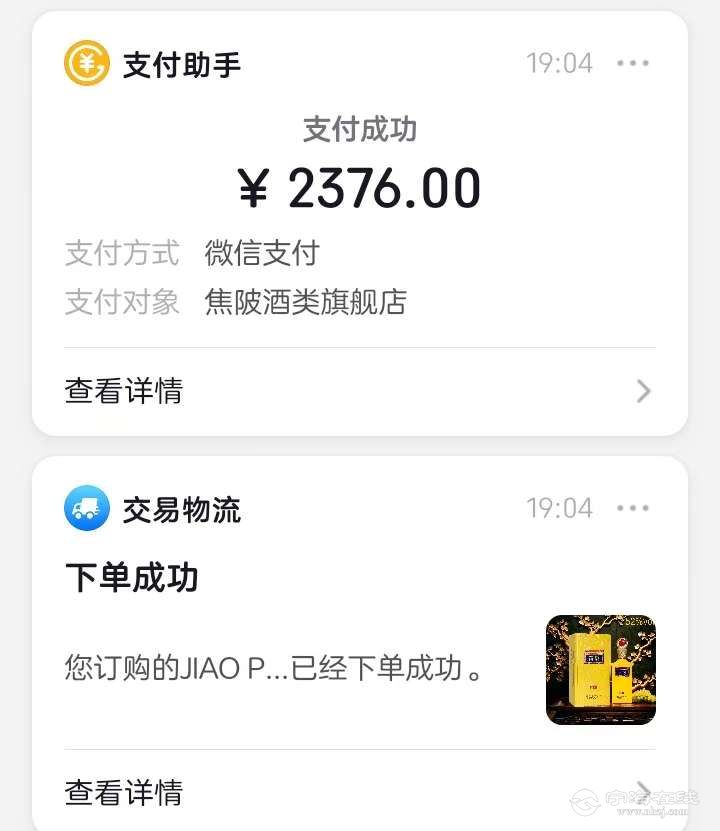Open the 下单成功 order product image

tap(600, 669)
